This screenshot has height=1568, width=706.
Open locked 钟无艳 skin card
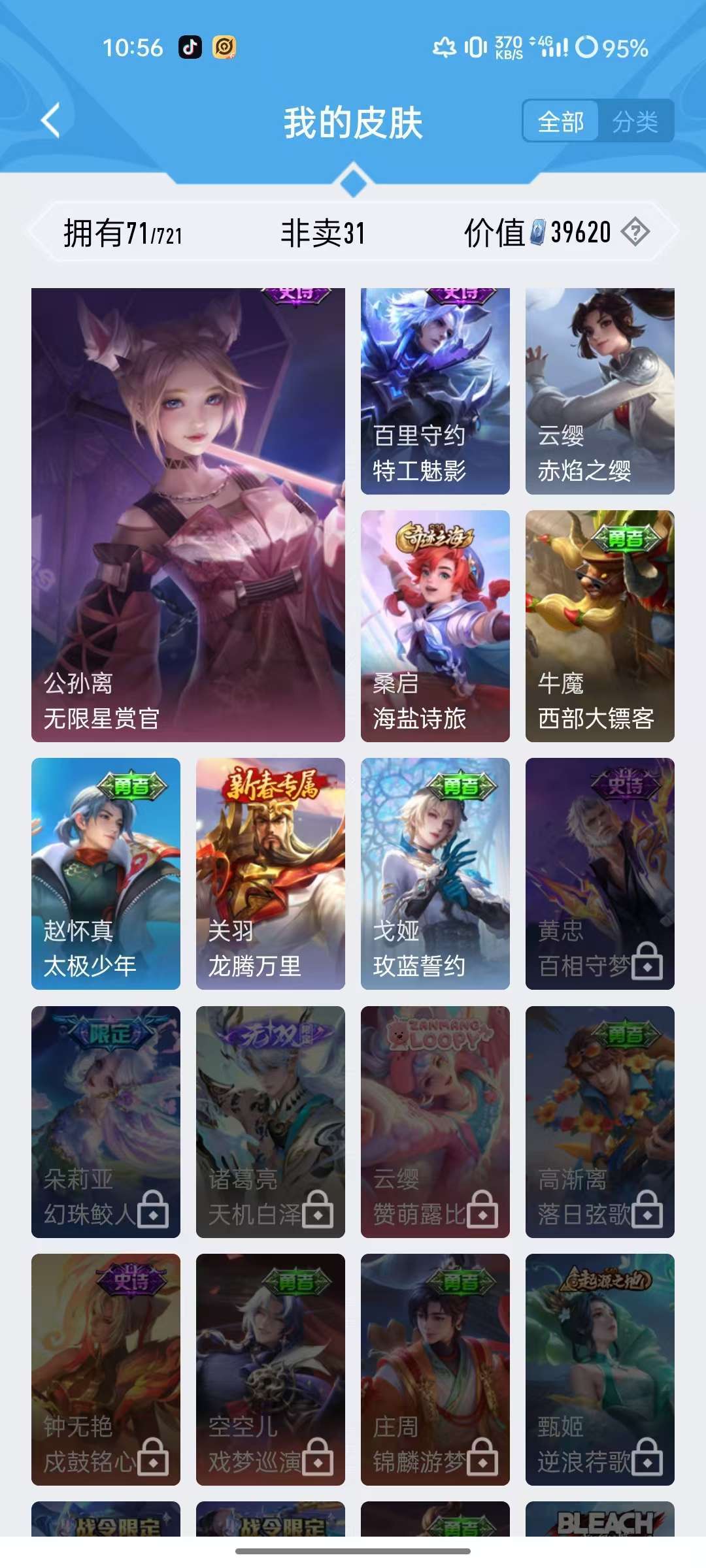[x=106, y=1369]
